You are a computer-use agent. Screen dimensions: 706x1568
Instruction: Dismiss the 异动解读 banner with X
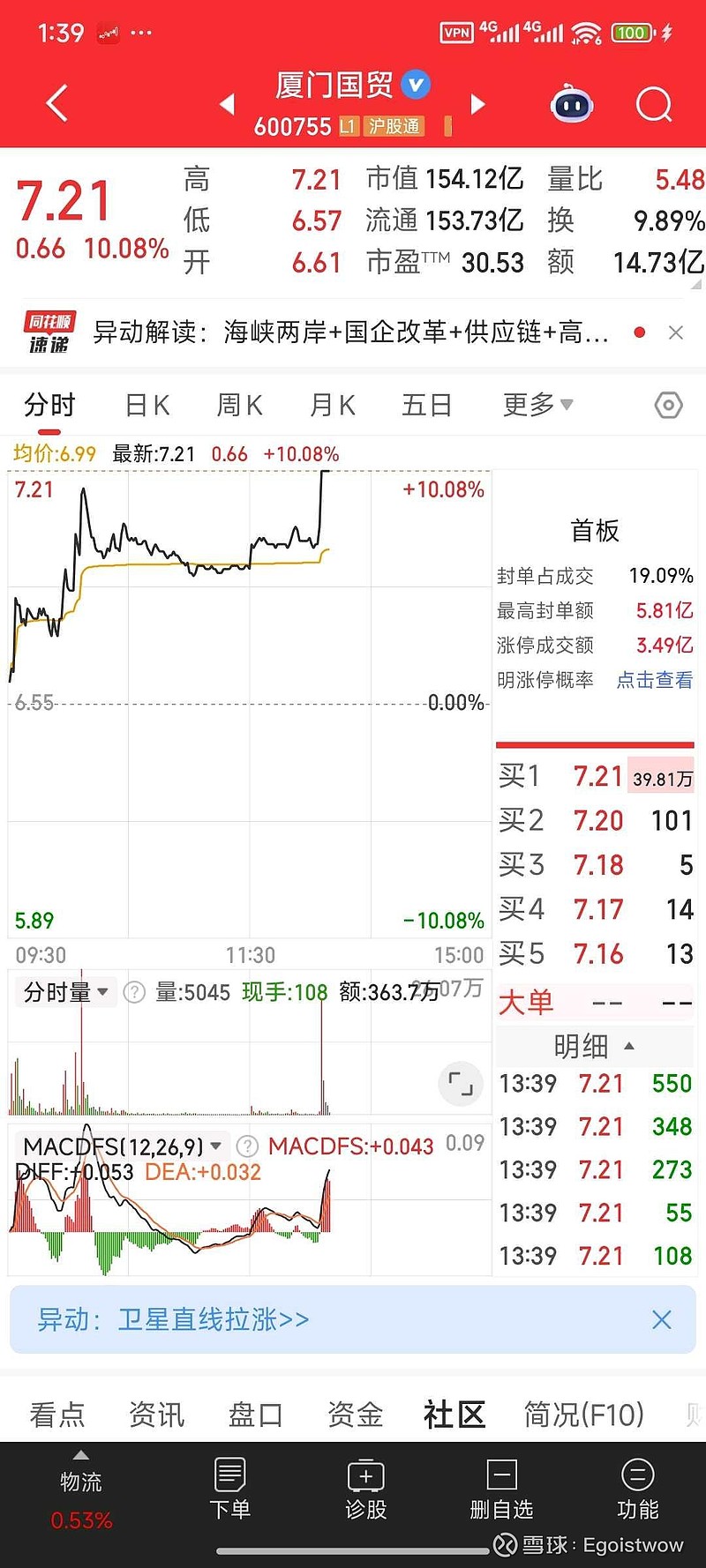point(676,332)
